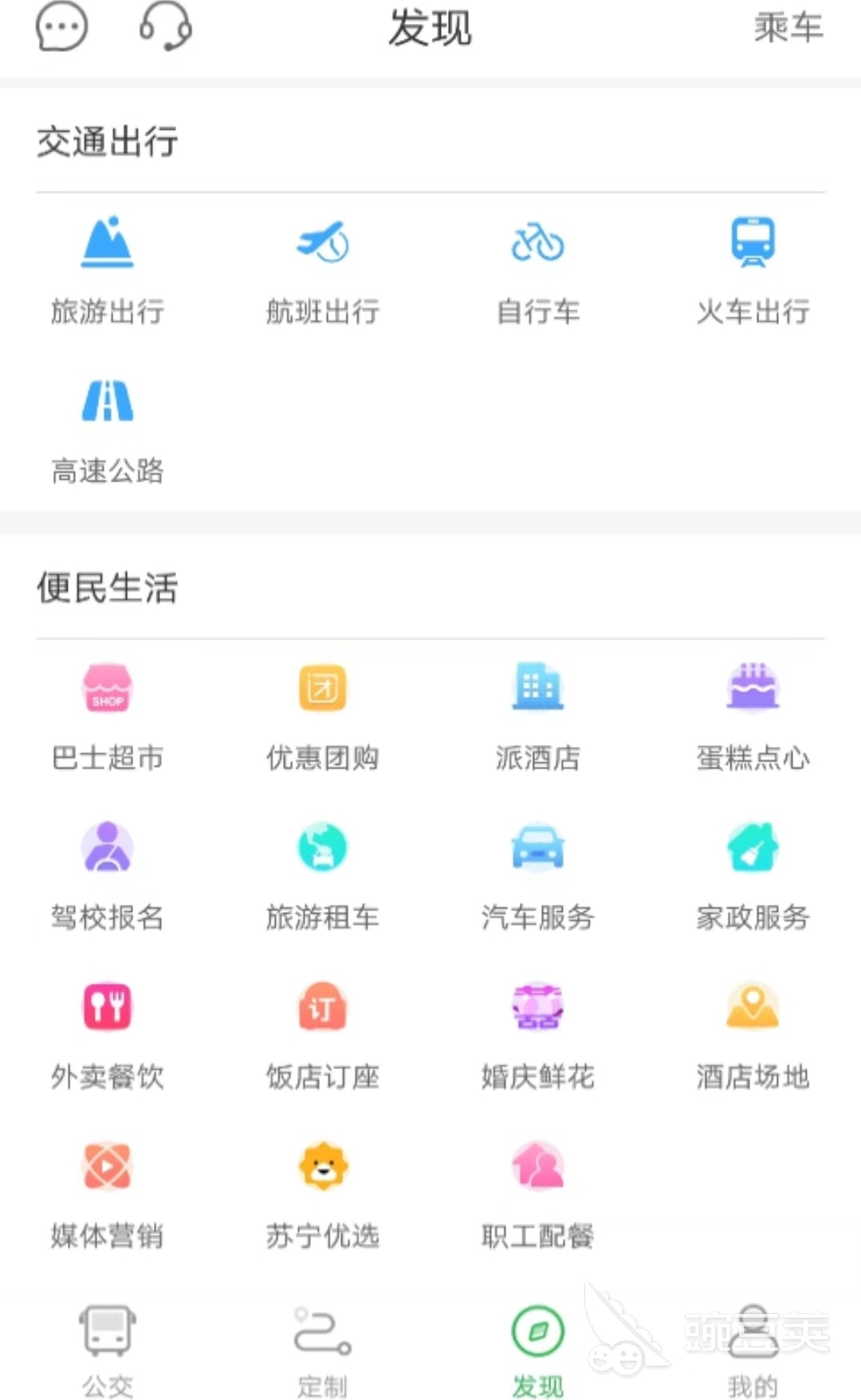Open the messages chat bubble icon

click(x=61, y=26)
